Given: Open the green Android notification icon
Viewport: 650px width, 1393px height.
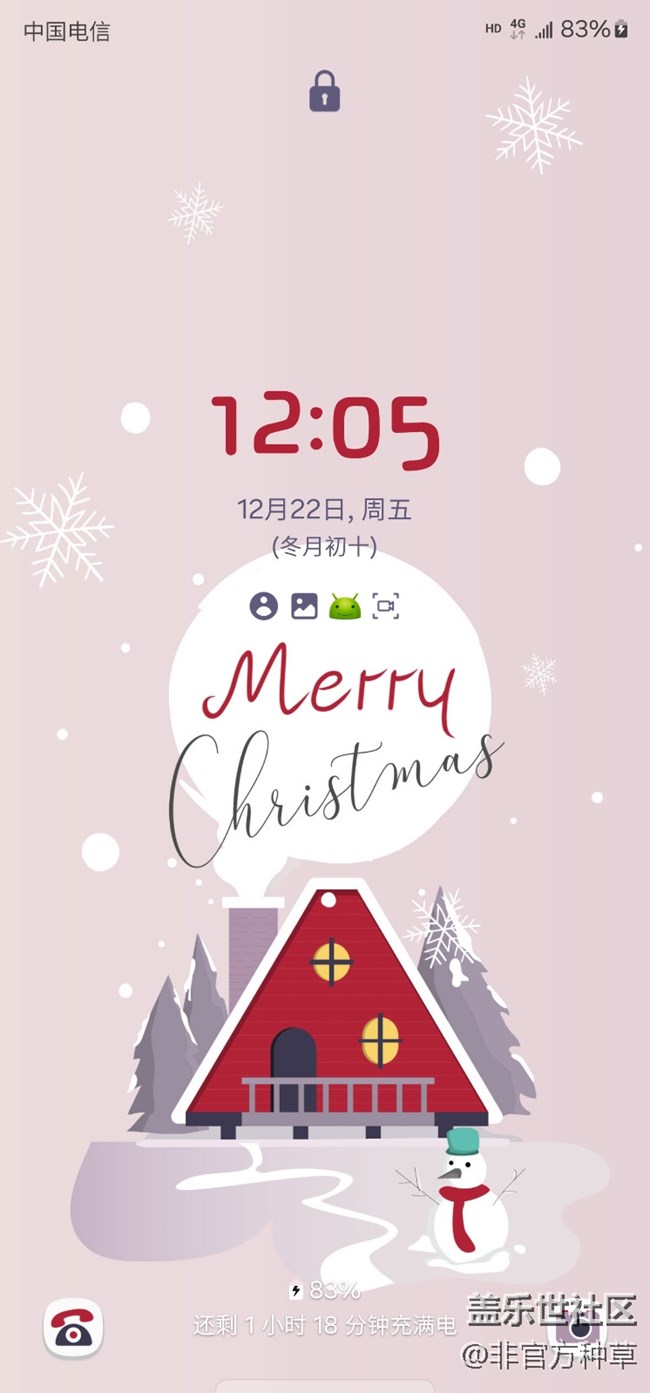Looking at the screenshot, I should 344,606.
